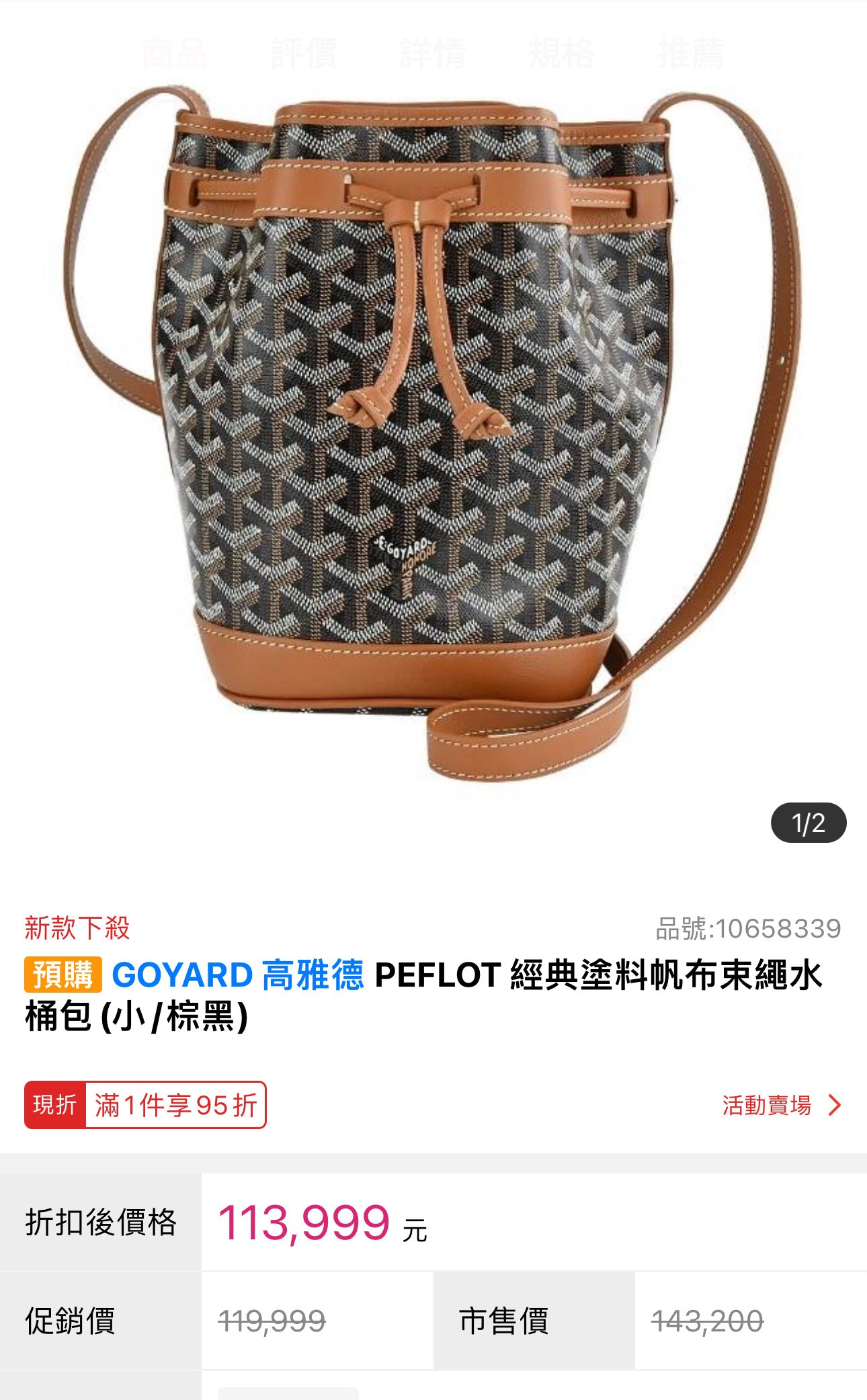
Task: Go to the 推薦 tab
Action: 690,54
